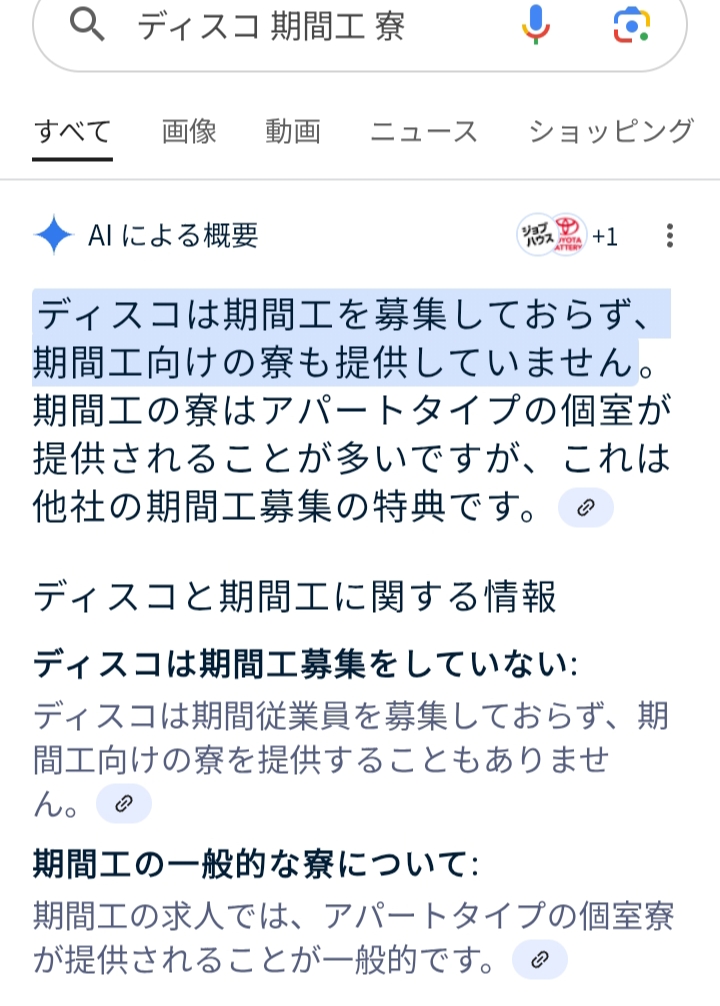The image size is (720, 1006).
Task: Open source link after 特典です
Action: pyautogui.click(x=586, y=508)
